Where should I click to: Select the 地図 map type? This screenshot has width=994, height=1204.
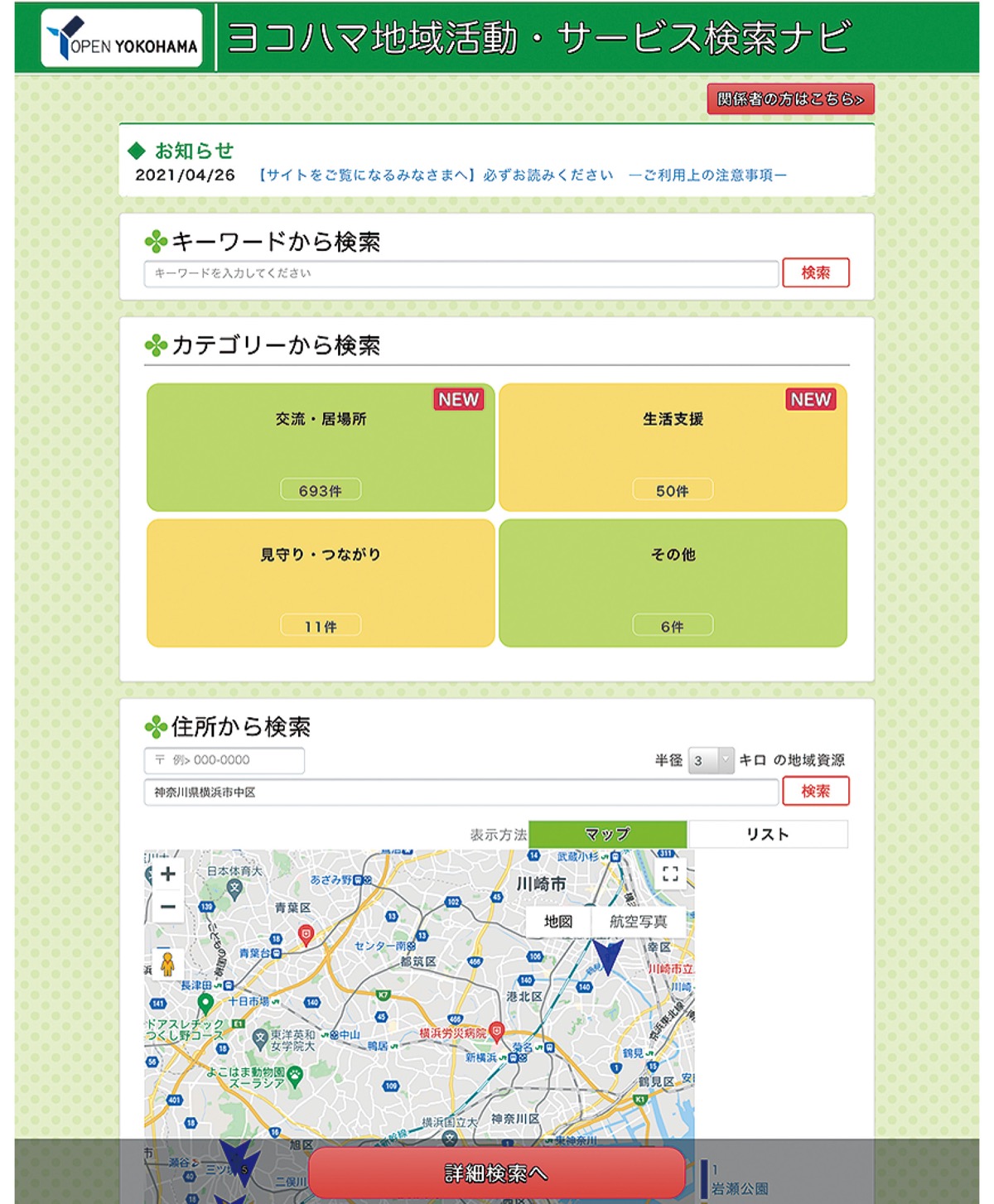(558, 921)
